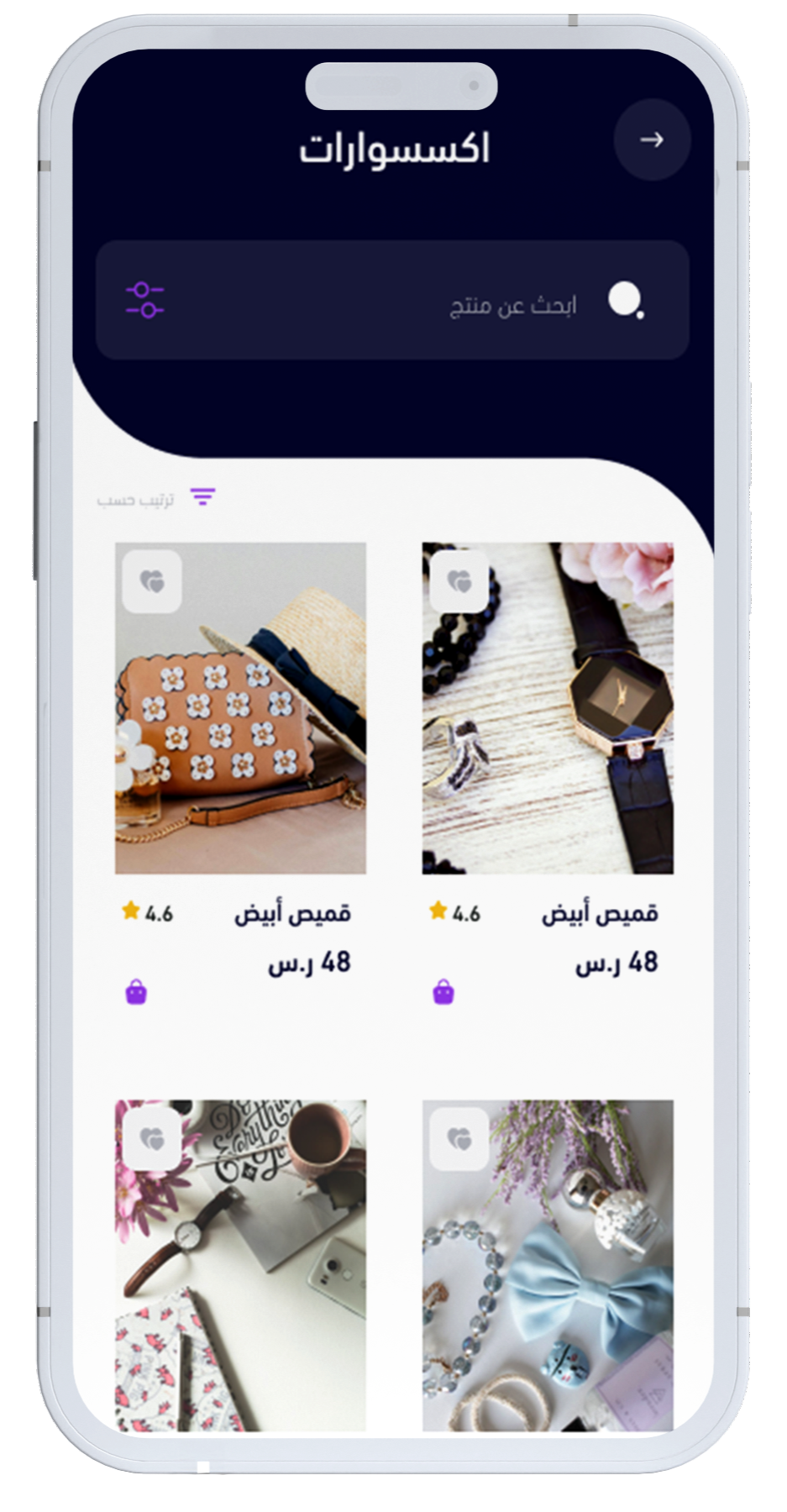
Task: Favorite the flowered handbag product
Action: pyautogui.click(x=152, y=581)
